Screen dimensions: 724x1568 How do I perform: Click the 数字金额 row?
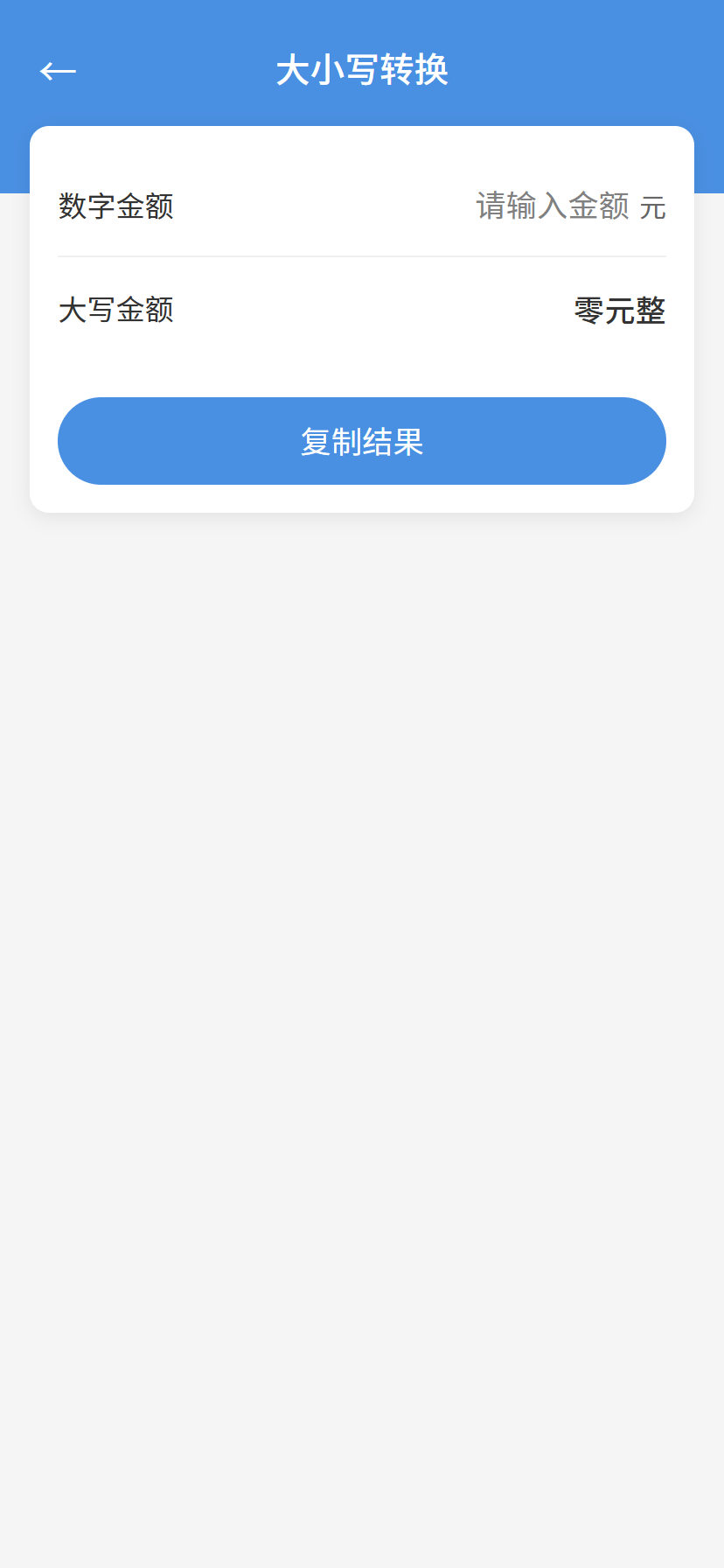point(362,206)
